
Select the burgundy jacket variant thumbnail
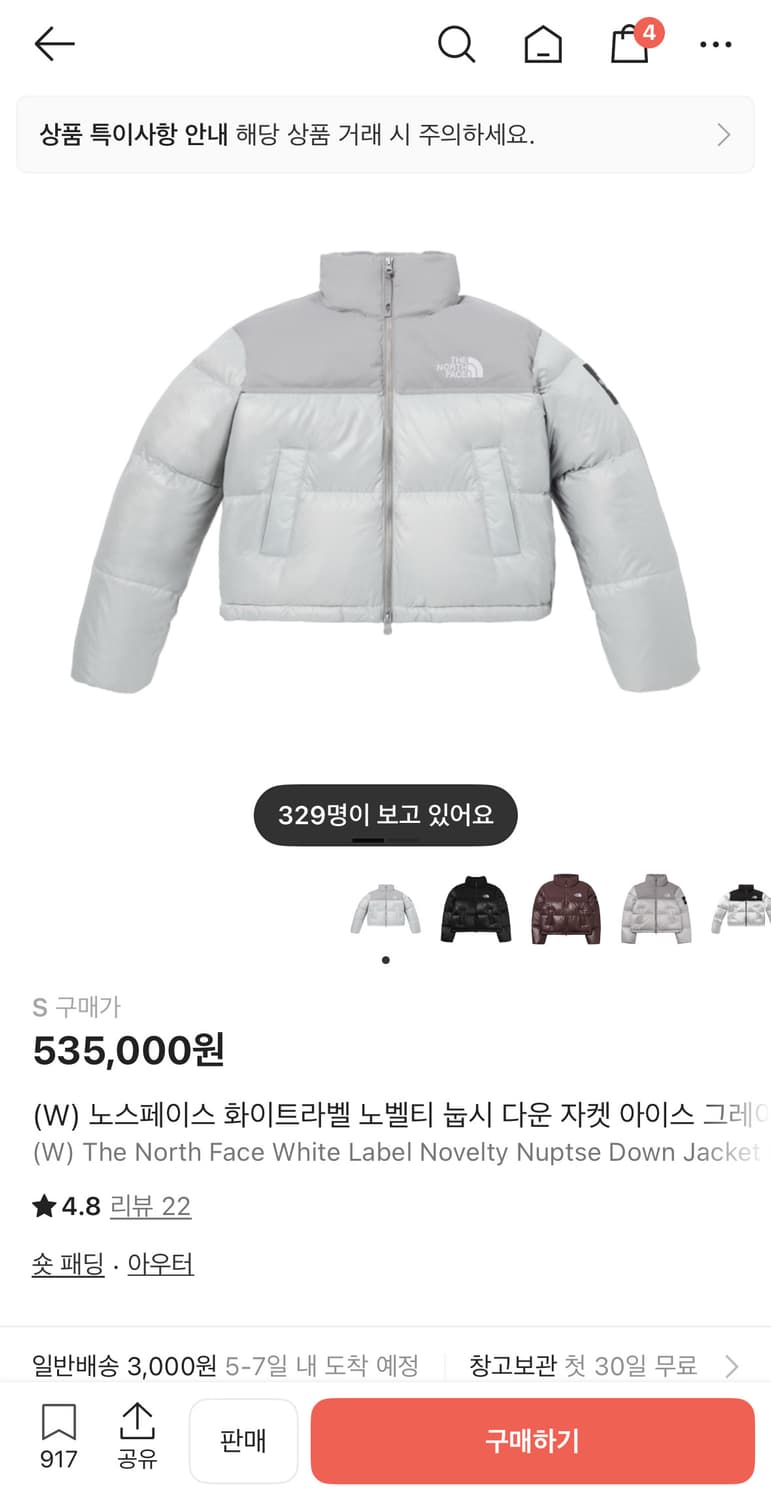[566, 908]
